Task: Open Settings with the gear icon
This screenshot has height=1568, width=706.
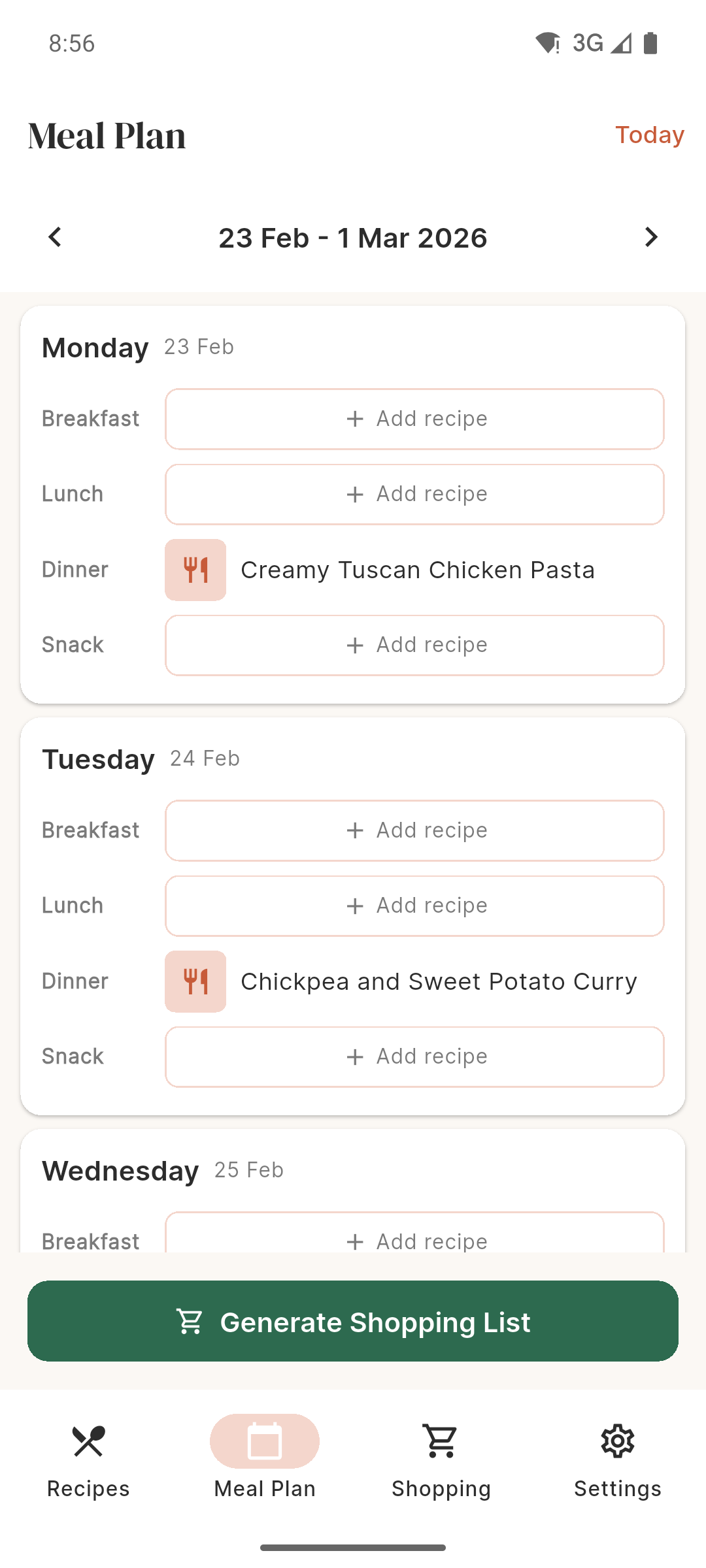Action: point(616,1441)
